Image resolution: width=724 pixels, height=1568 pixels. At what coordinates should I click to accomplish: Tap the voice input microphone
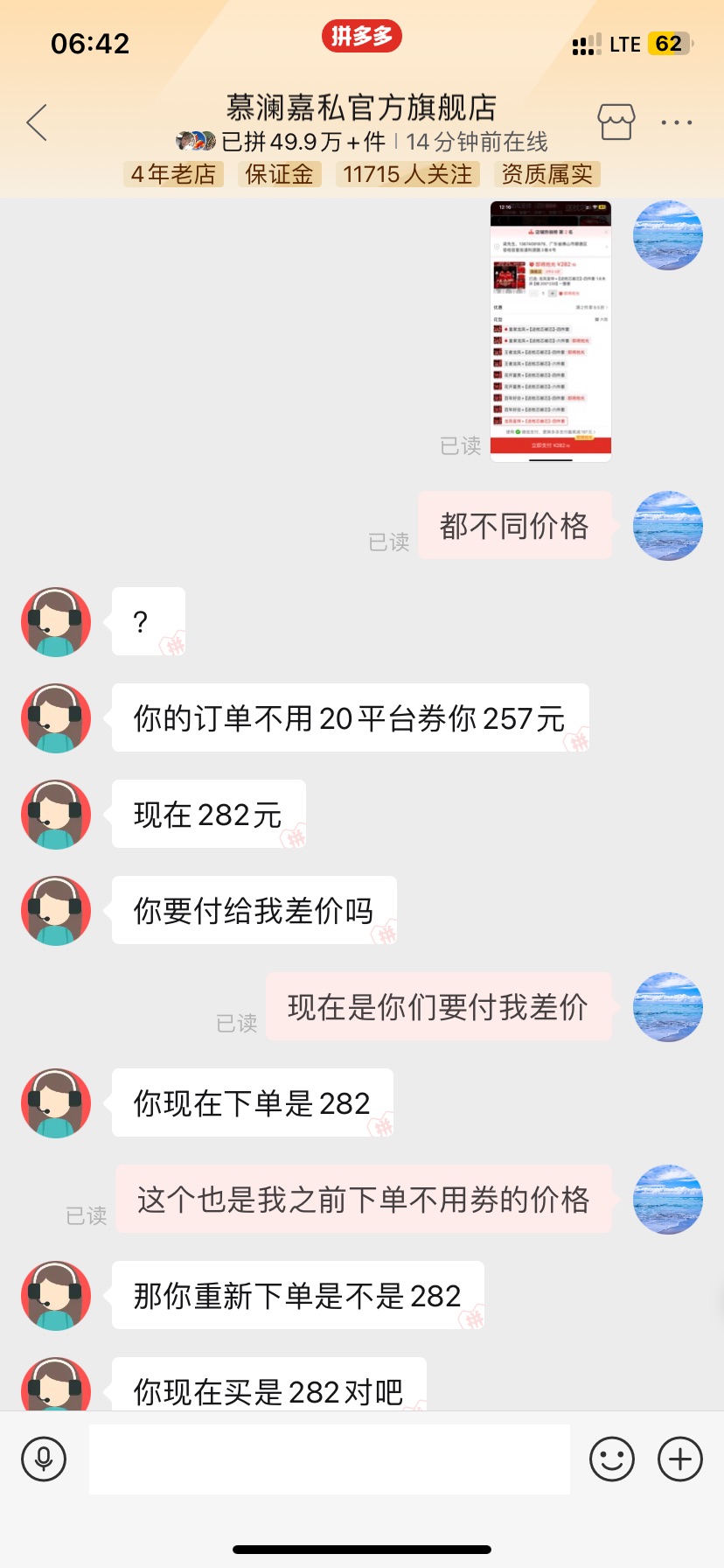pyautogui.click(x=44, y=1459)
